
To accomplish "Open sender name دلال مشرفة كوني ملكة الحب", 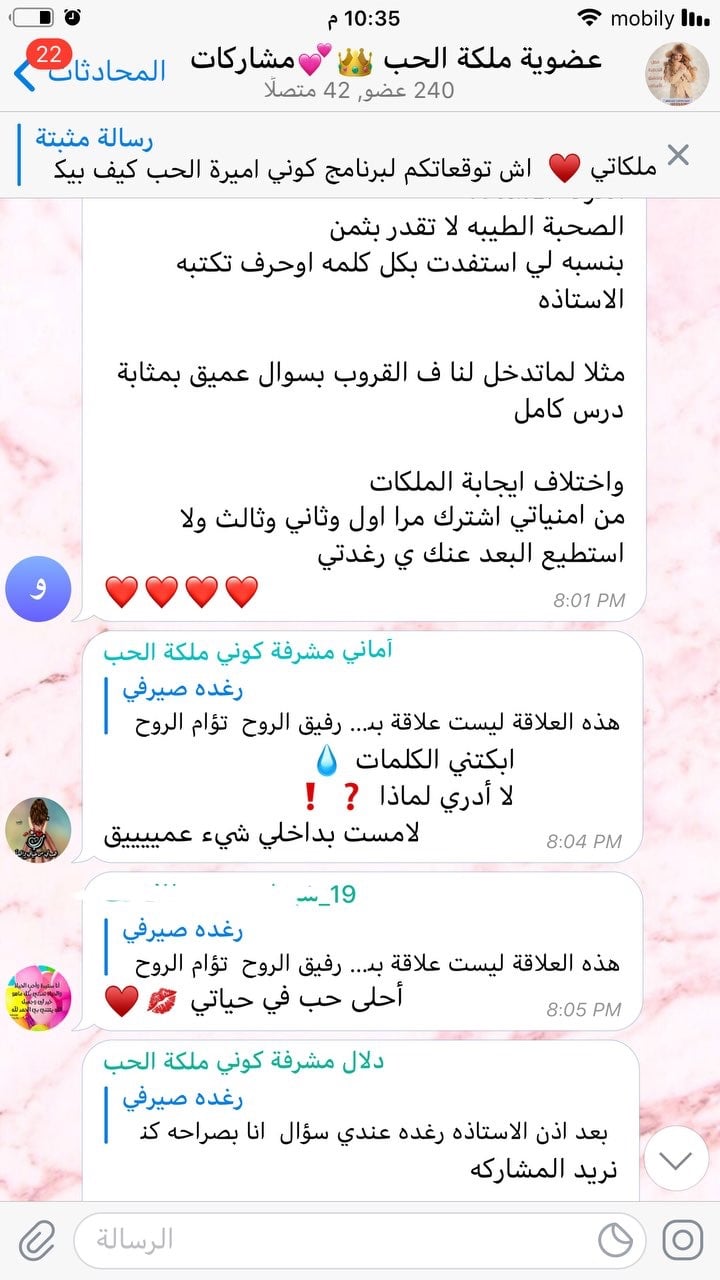I will click(243, 1061).
